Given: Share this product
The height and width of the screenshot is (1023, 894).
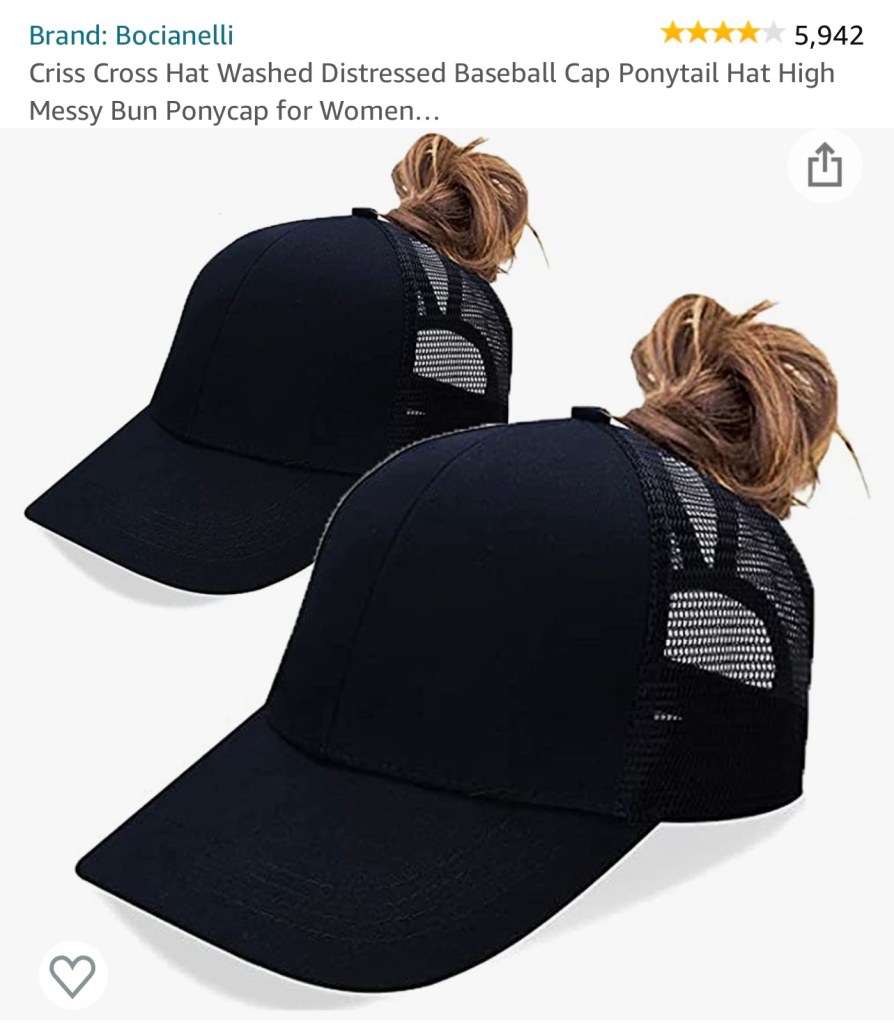Looking at the screenshot, I should tap(824, 166).
